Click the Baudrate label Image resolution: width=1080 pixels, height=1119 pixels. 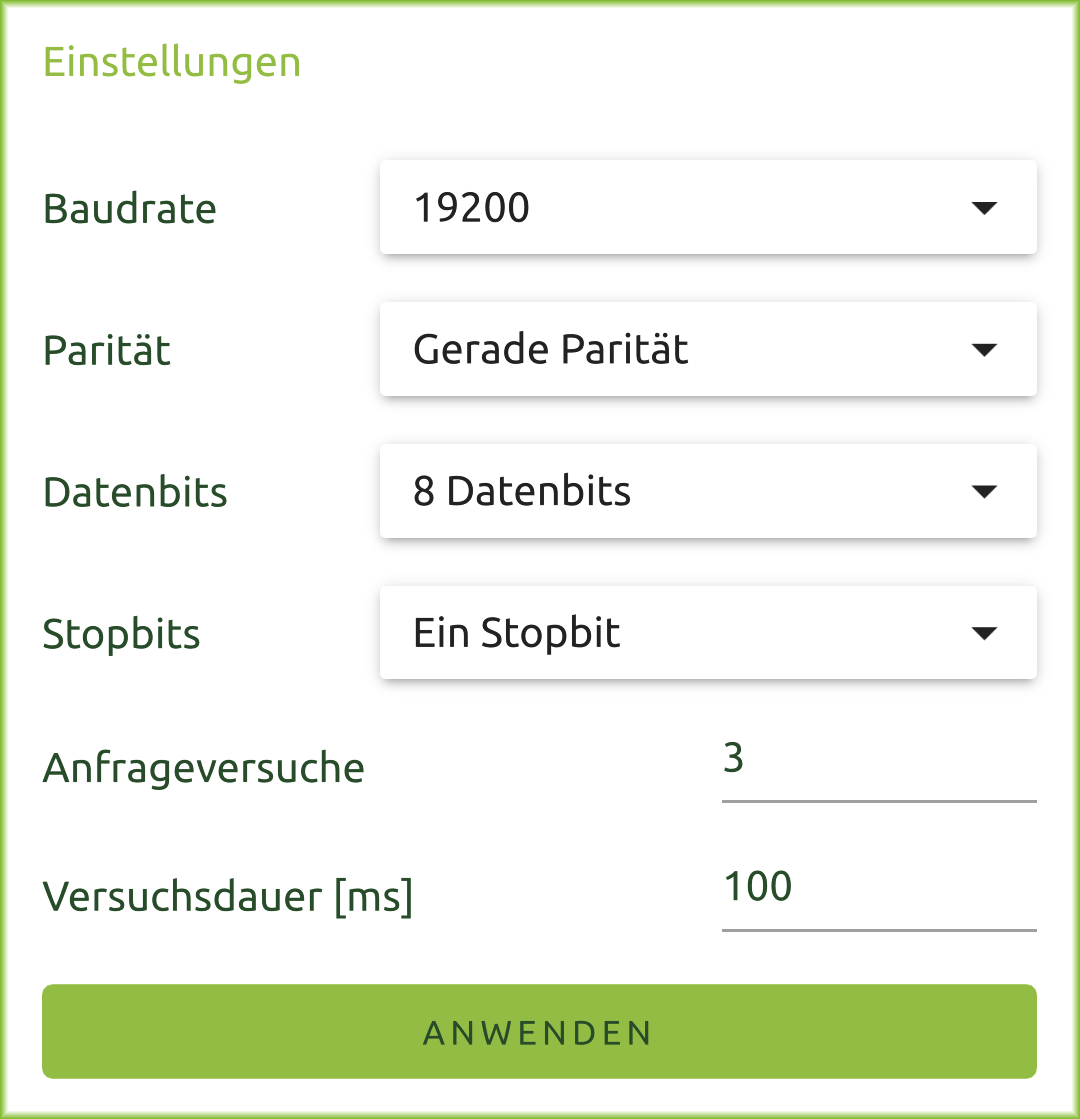(x=129, y=208)
